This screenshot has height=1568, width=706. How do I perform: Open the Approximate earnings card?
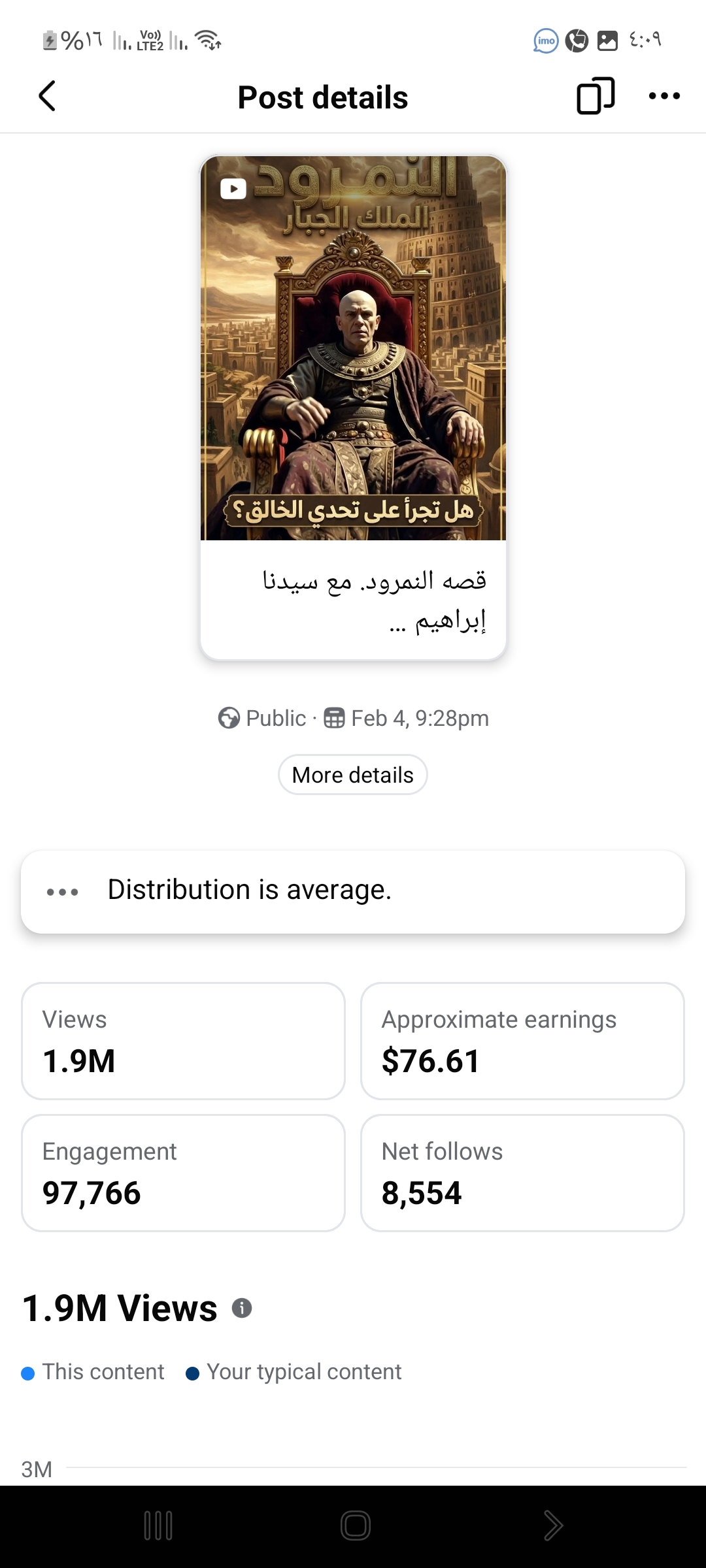[x=522, y=1041]
